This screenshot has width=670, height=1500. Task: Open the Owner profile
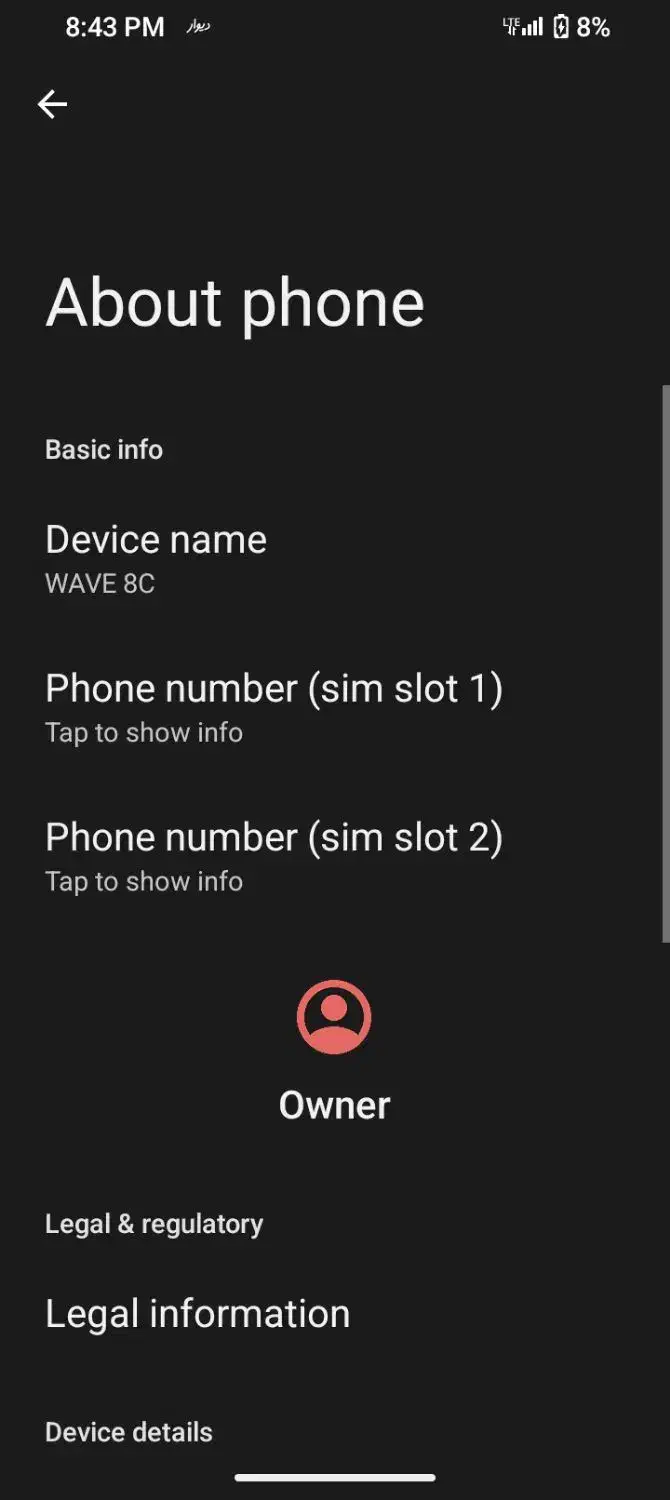(334, 1050)
